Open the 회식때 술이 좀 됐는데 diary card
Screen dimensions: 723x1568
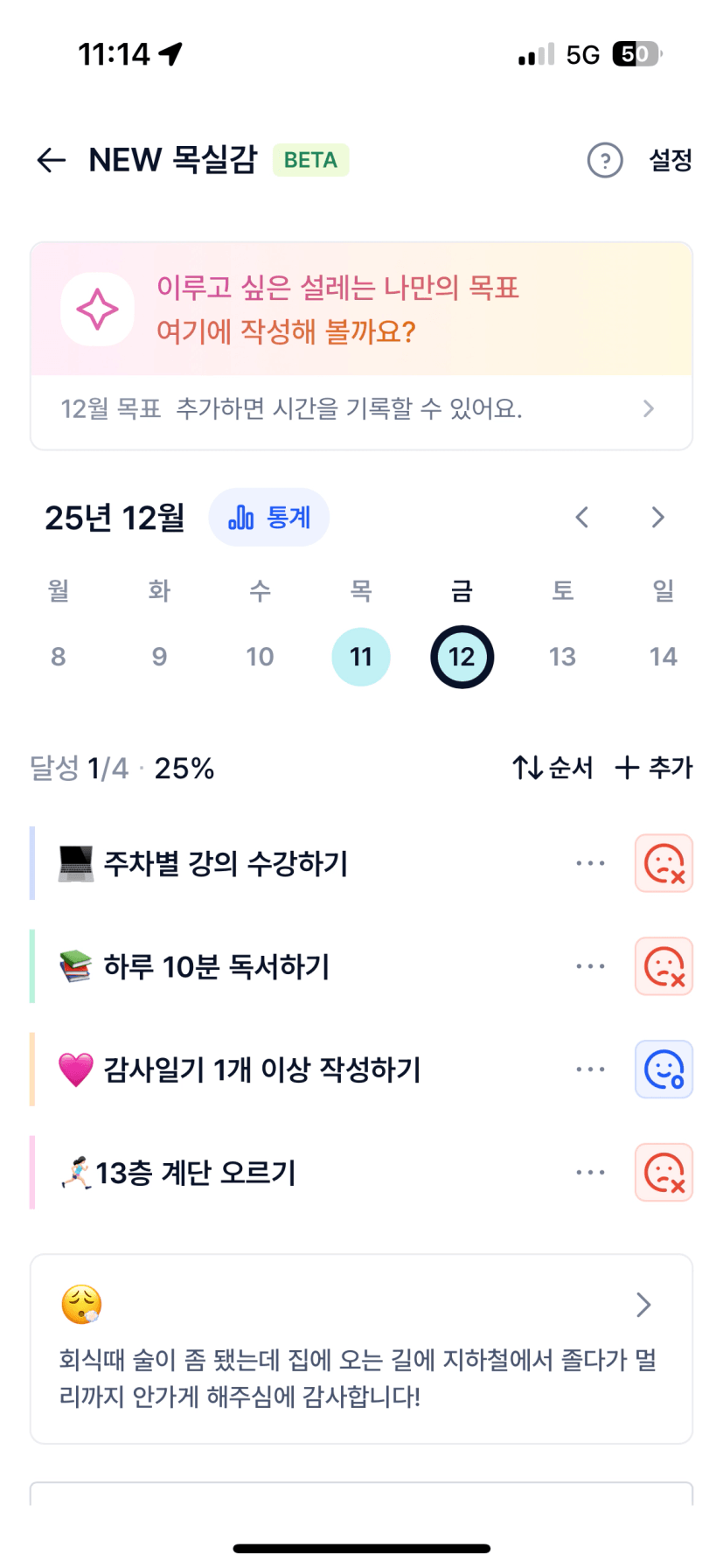[x=361, y=1348]
